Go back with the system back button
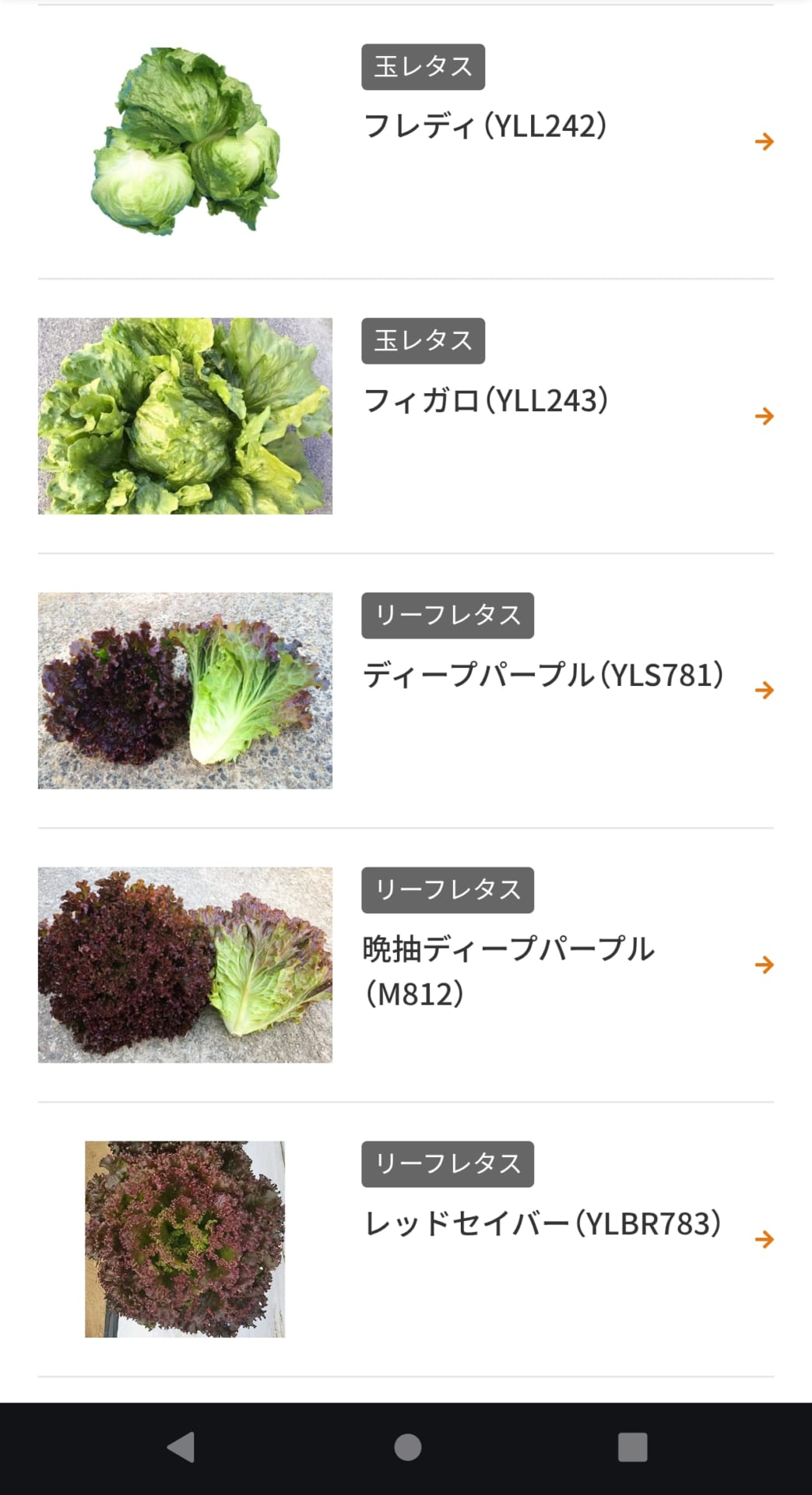Viewport: 812px width, 1495px height. click(181, 1448)
